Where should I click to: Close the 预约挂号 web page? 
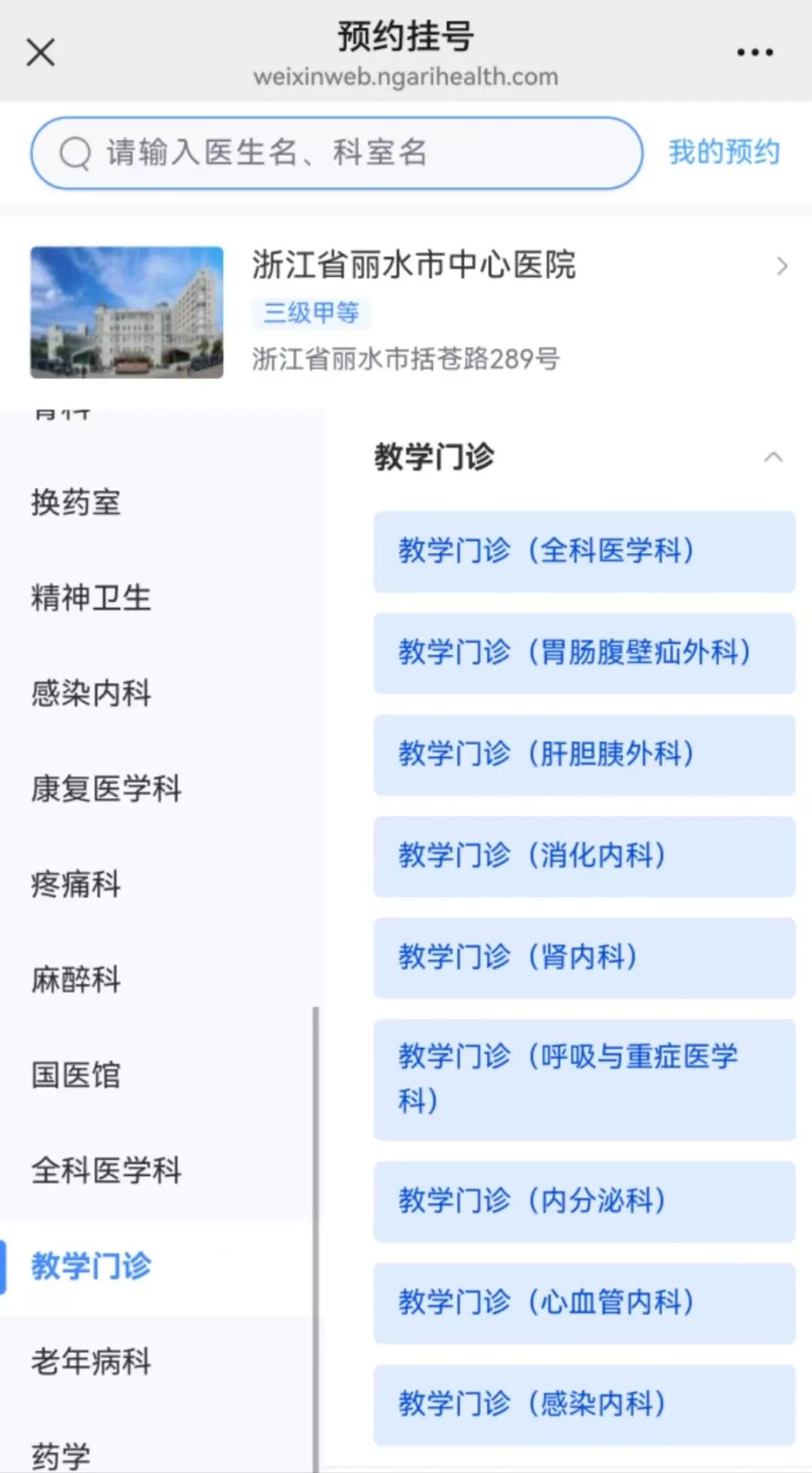pos(41,53)
